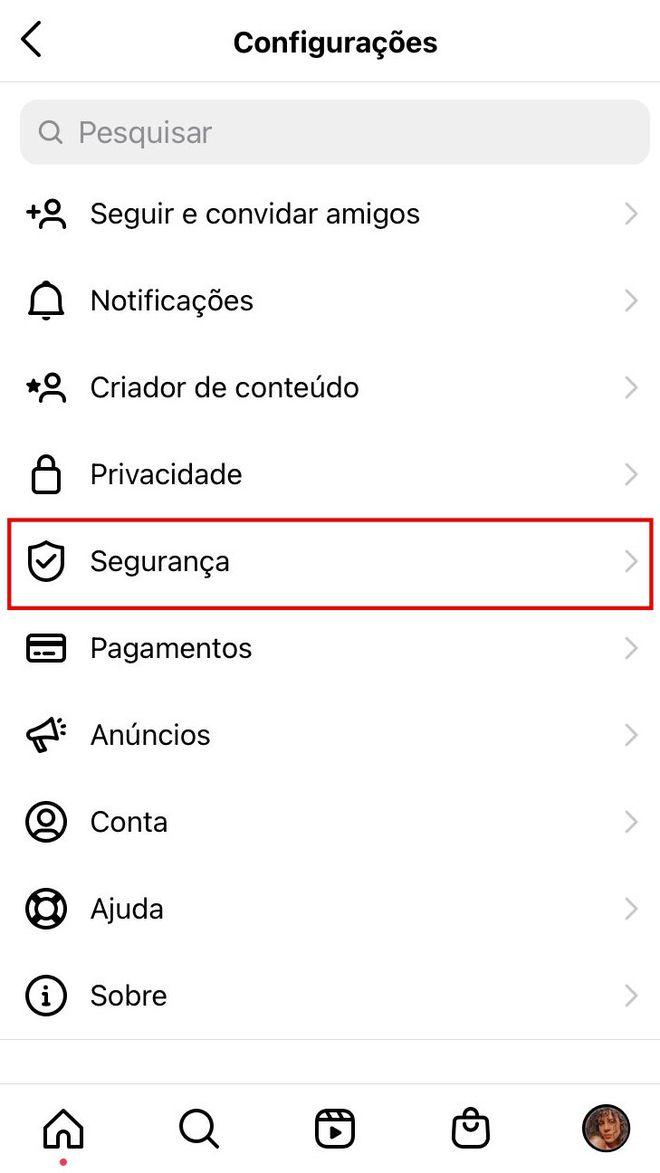Tap the Pesquisar search field
The width and height of the screenshot is (660, 1173).
coord(334,132)
